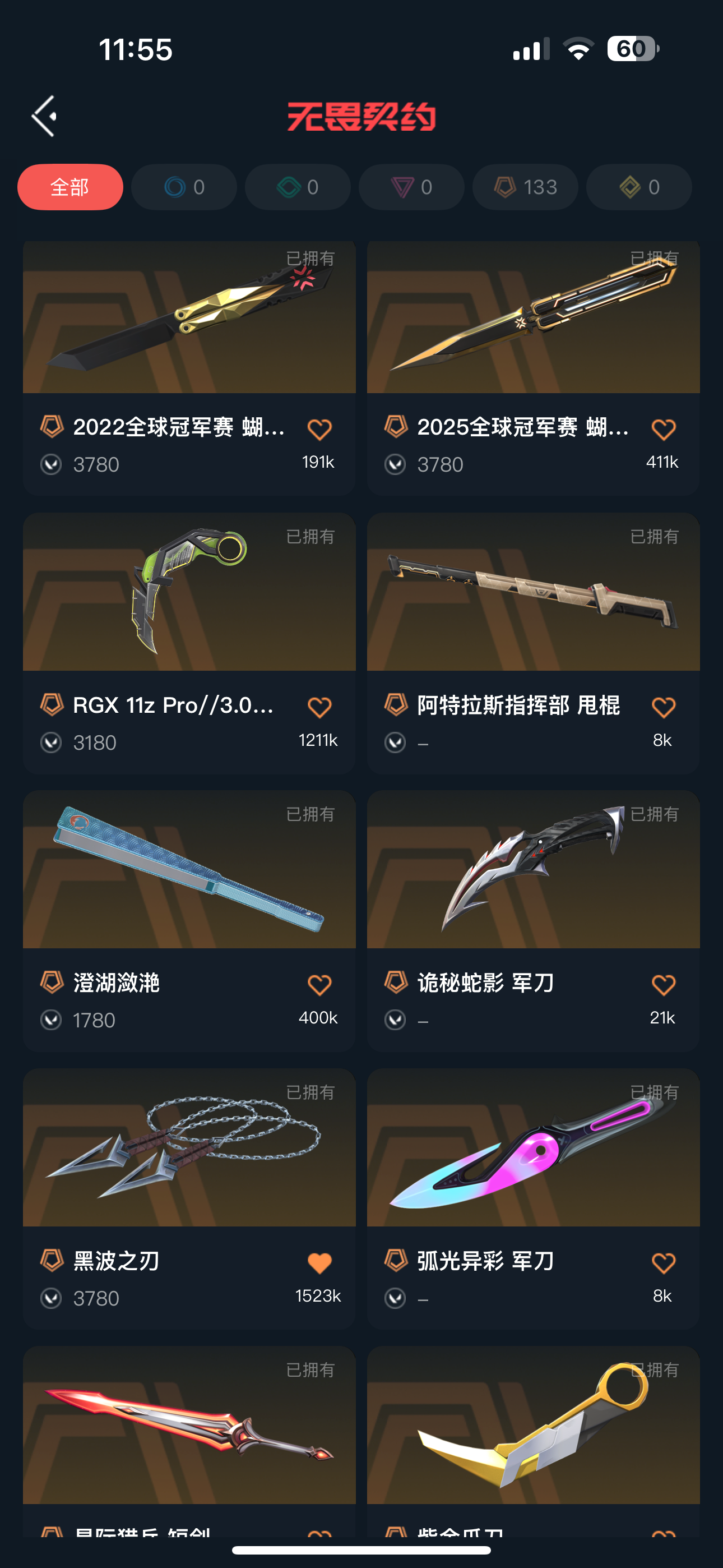The height and width of the screenshot is (1568, 723).
Task: Add 澄湖潋滟 to favorites
Action: pyautogui.click(x=319, y=985)
